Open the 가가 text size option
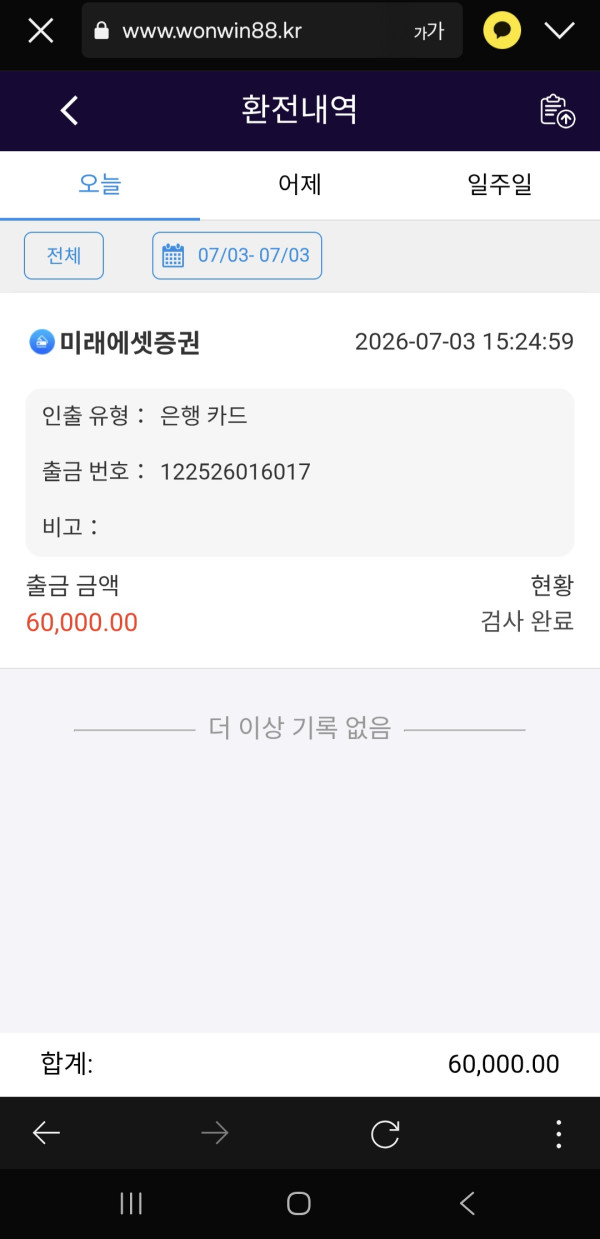 [x=428, y=31]
